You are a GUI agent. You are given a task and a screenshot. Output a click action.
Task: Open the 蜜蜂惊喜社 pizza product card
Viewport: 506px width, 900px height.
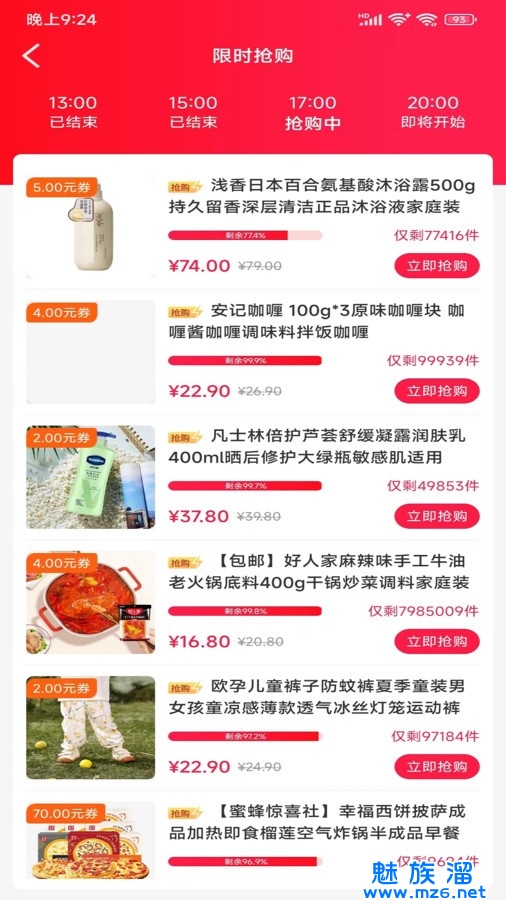click(252, 840)
